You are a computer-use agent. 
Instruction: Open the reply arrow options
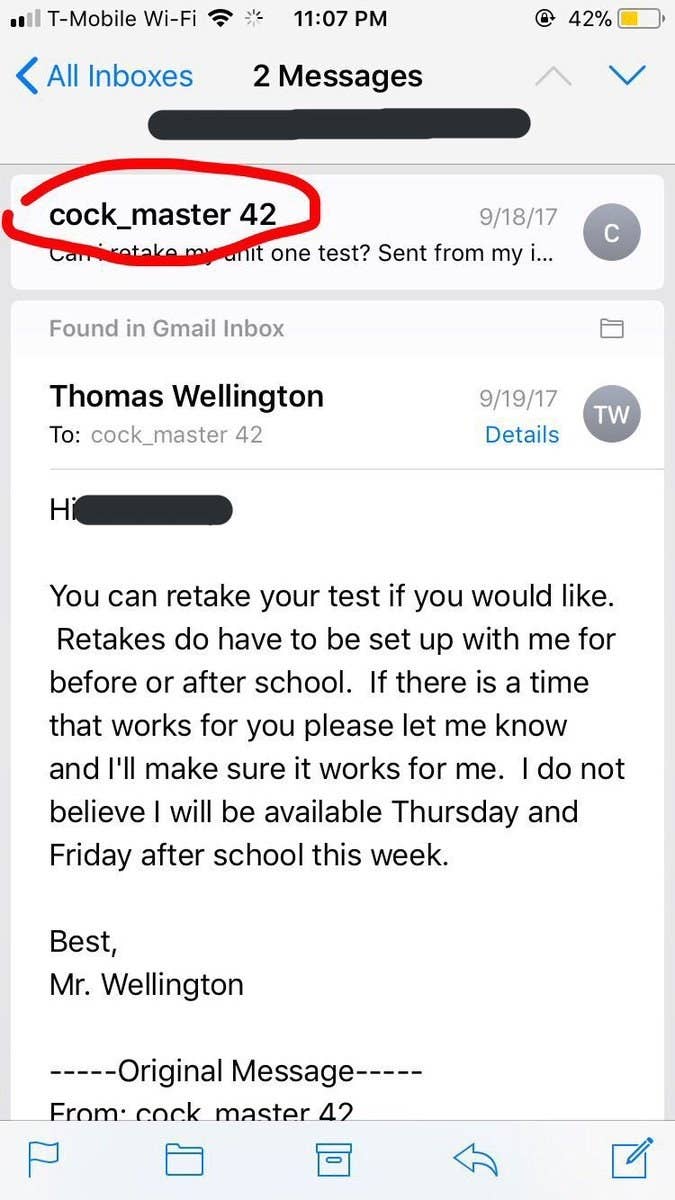coord(475,1158)
